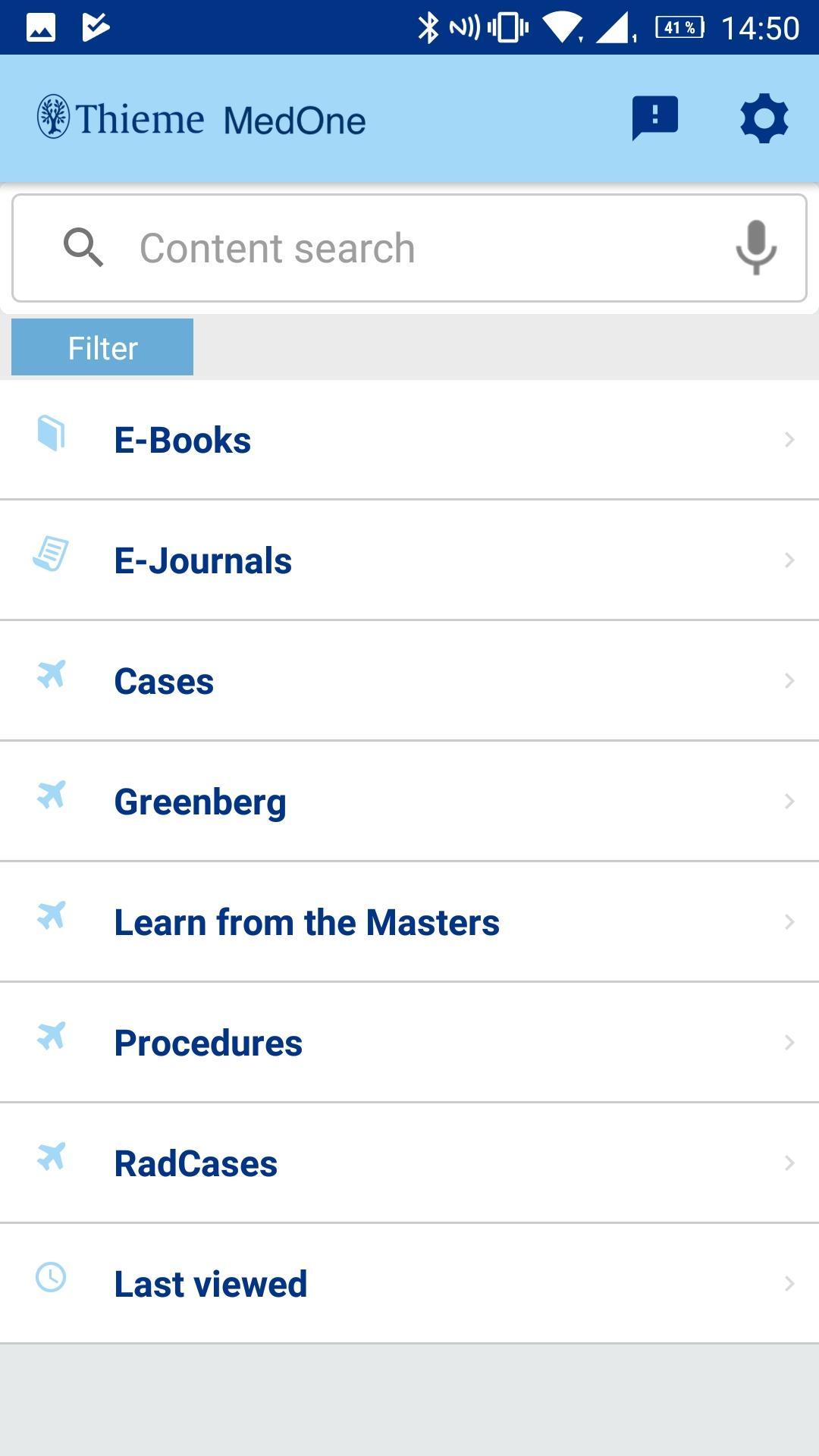Tap the Content search field

[409, 248]
